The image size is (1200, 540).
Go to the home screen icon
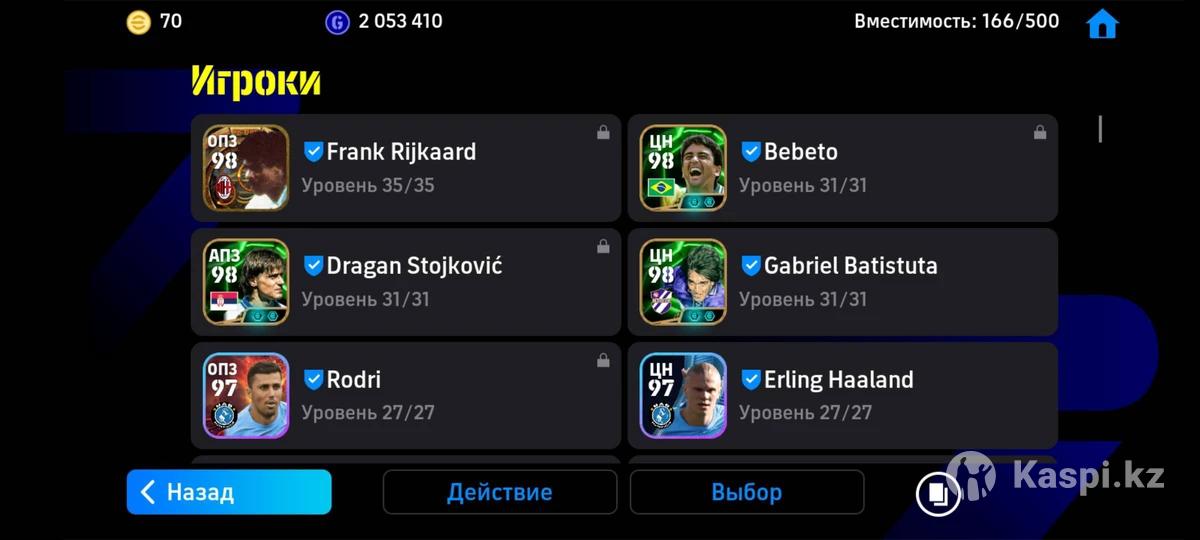tap(1102, 23)
